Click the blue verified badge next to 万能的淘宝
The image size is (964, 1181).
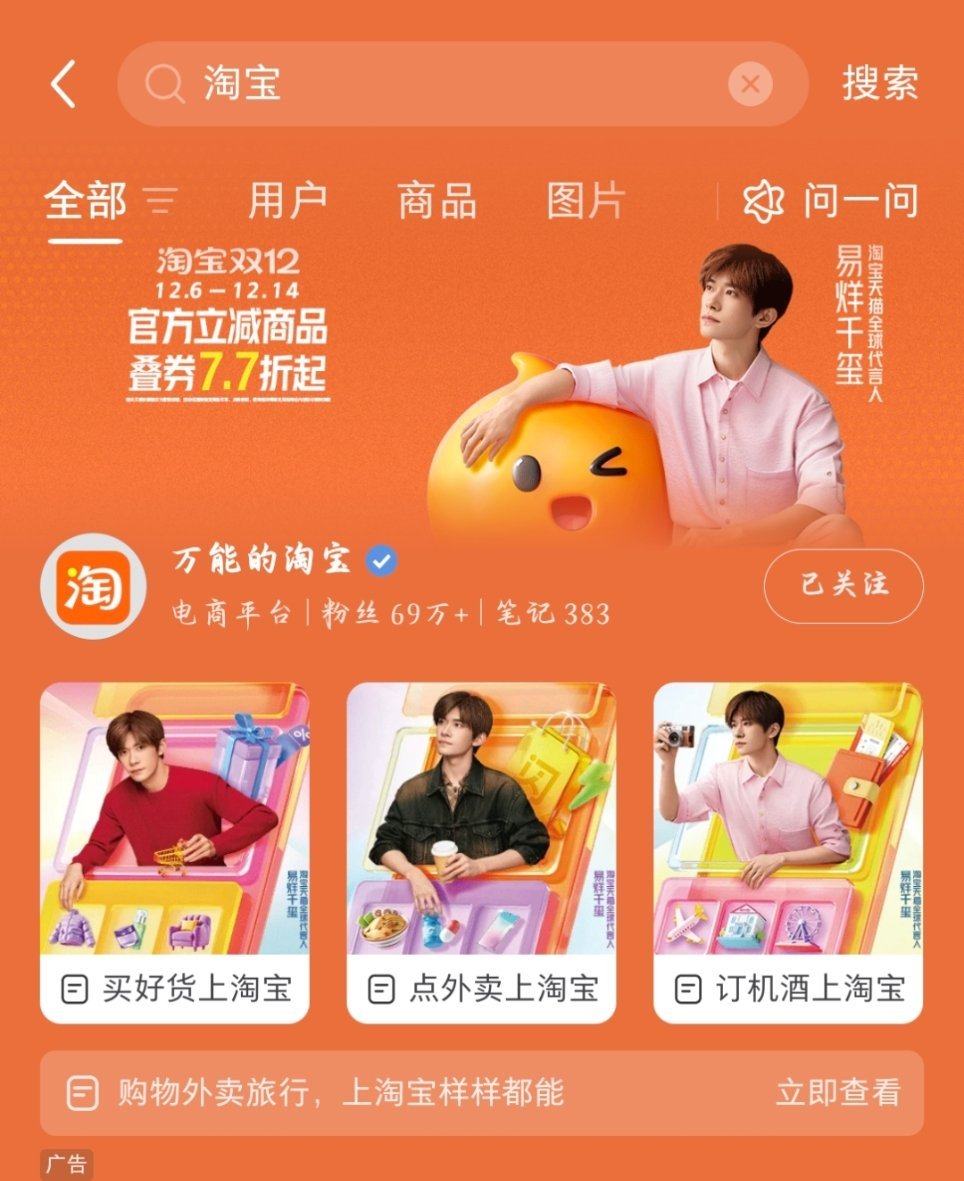[x=379, y=560]
